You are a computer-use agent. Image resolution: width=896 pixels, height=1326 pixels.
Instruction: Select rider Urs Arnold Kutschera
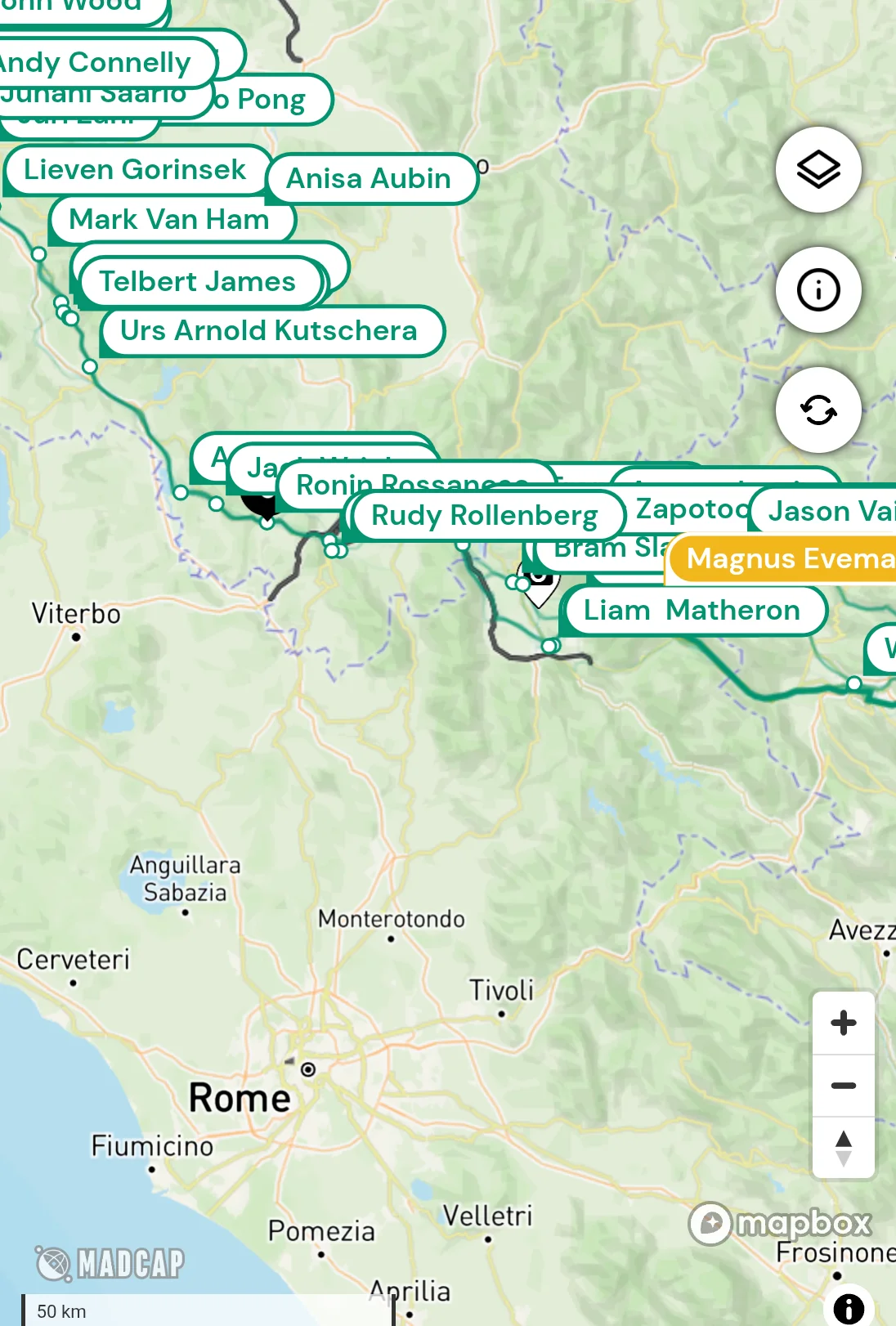click(269, 331)
